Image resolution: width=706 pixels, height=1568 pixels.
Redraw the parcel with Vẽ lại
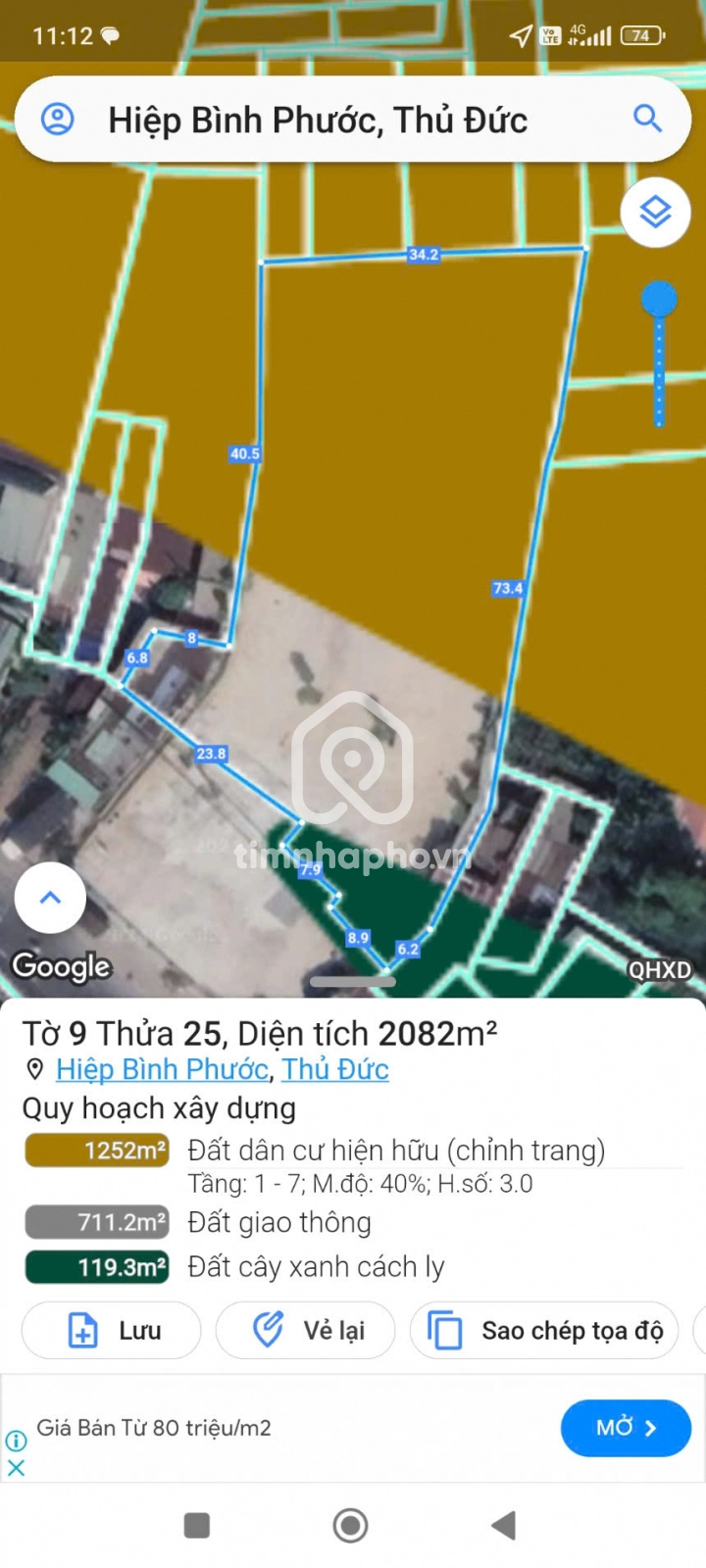pos(306,1330)
